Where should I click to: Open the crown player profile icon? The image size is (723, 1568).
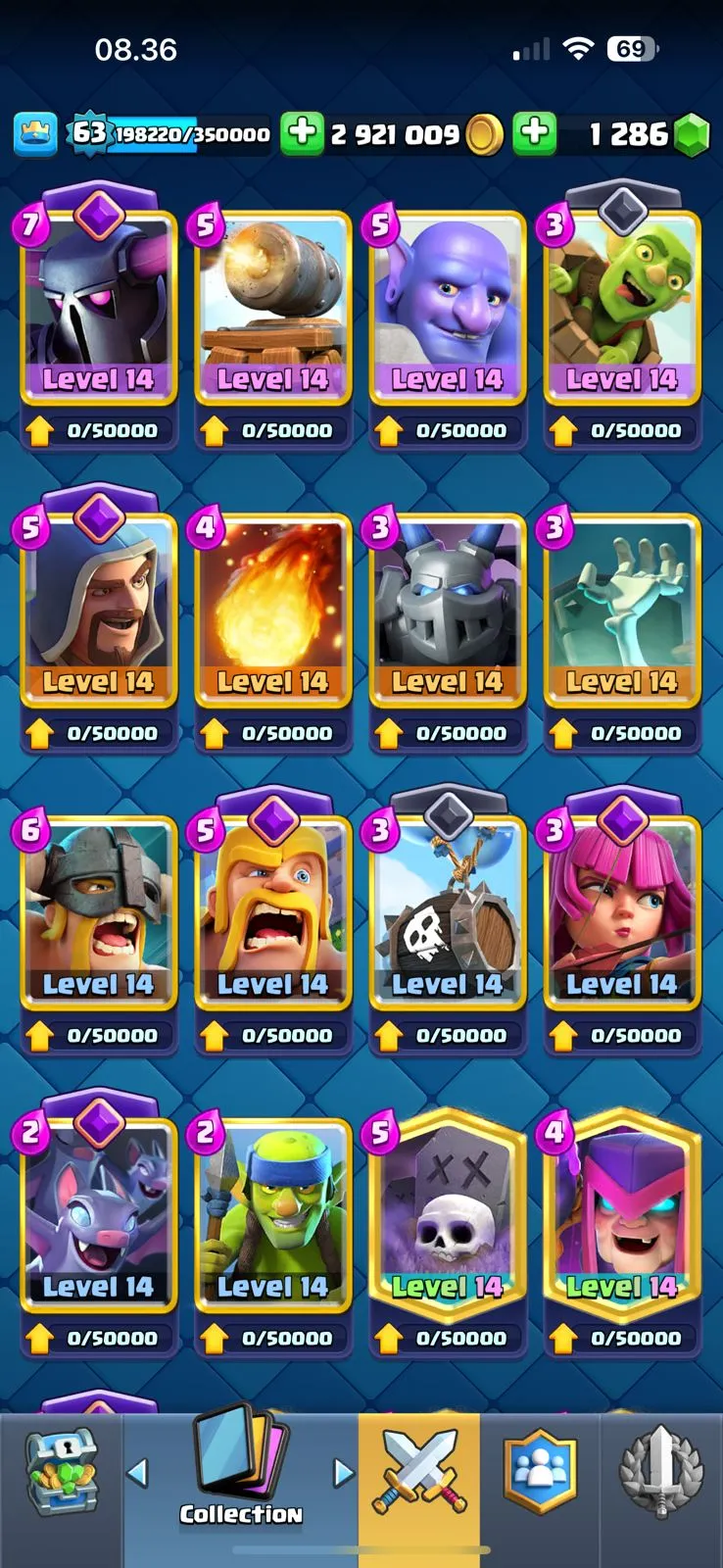click(35, 134)
